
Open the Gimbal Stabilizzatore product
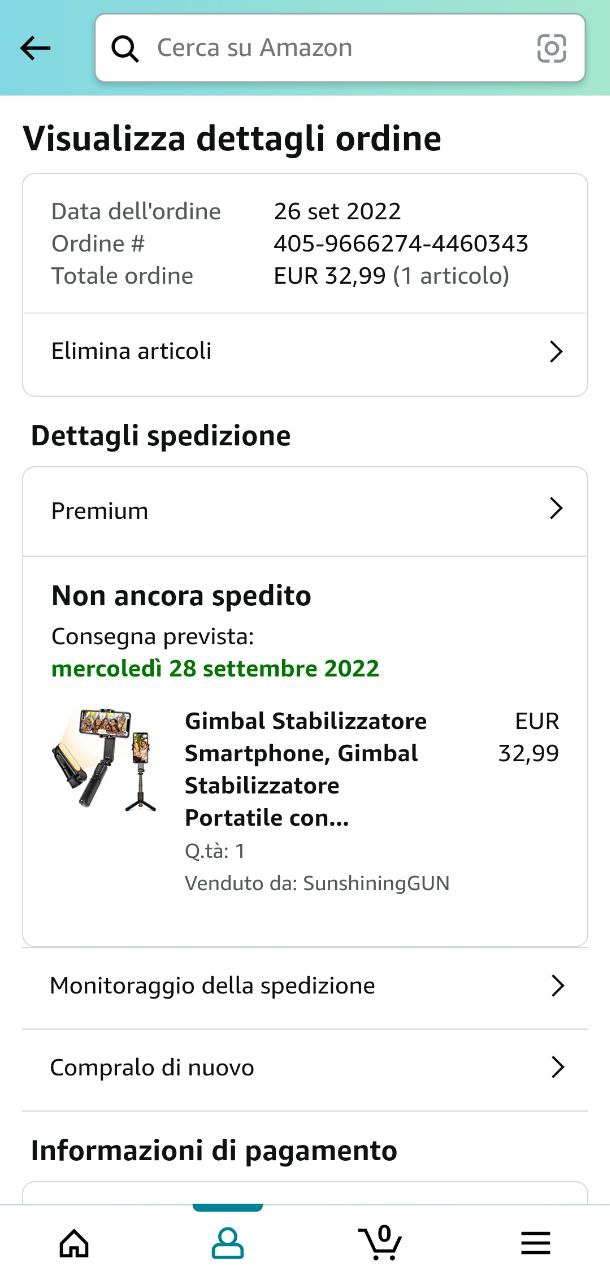pos(306,769)
